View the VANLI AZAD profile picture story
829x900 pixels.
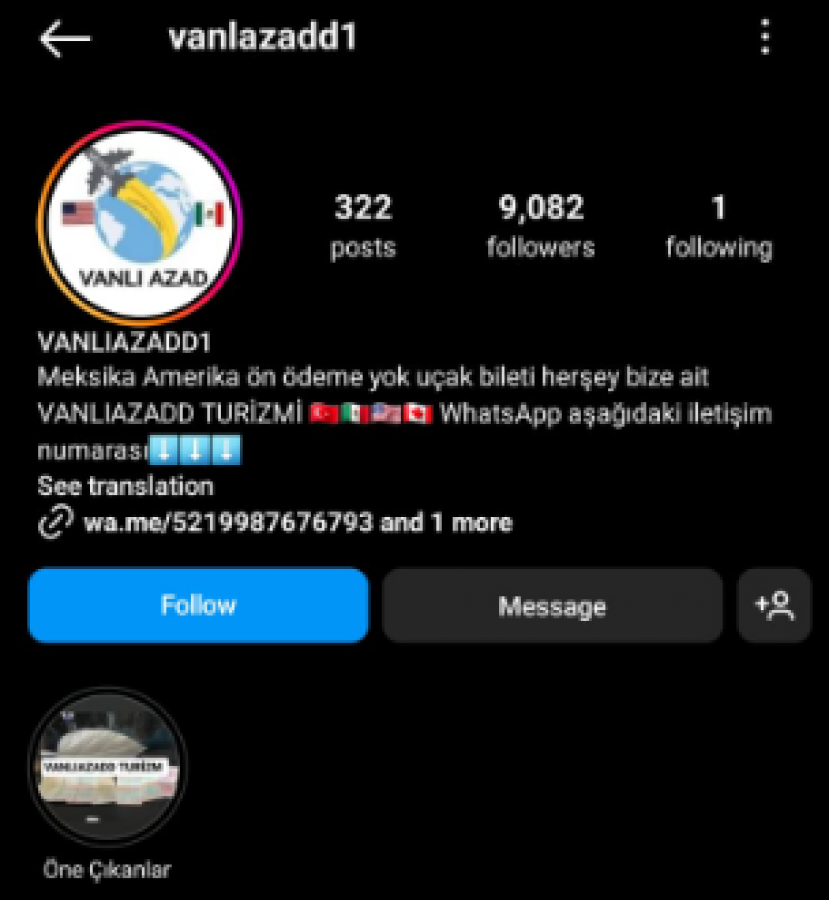coord(140,223)
